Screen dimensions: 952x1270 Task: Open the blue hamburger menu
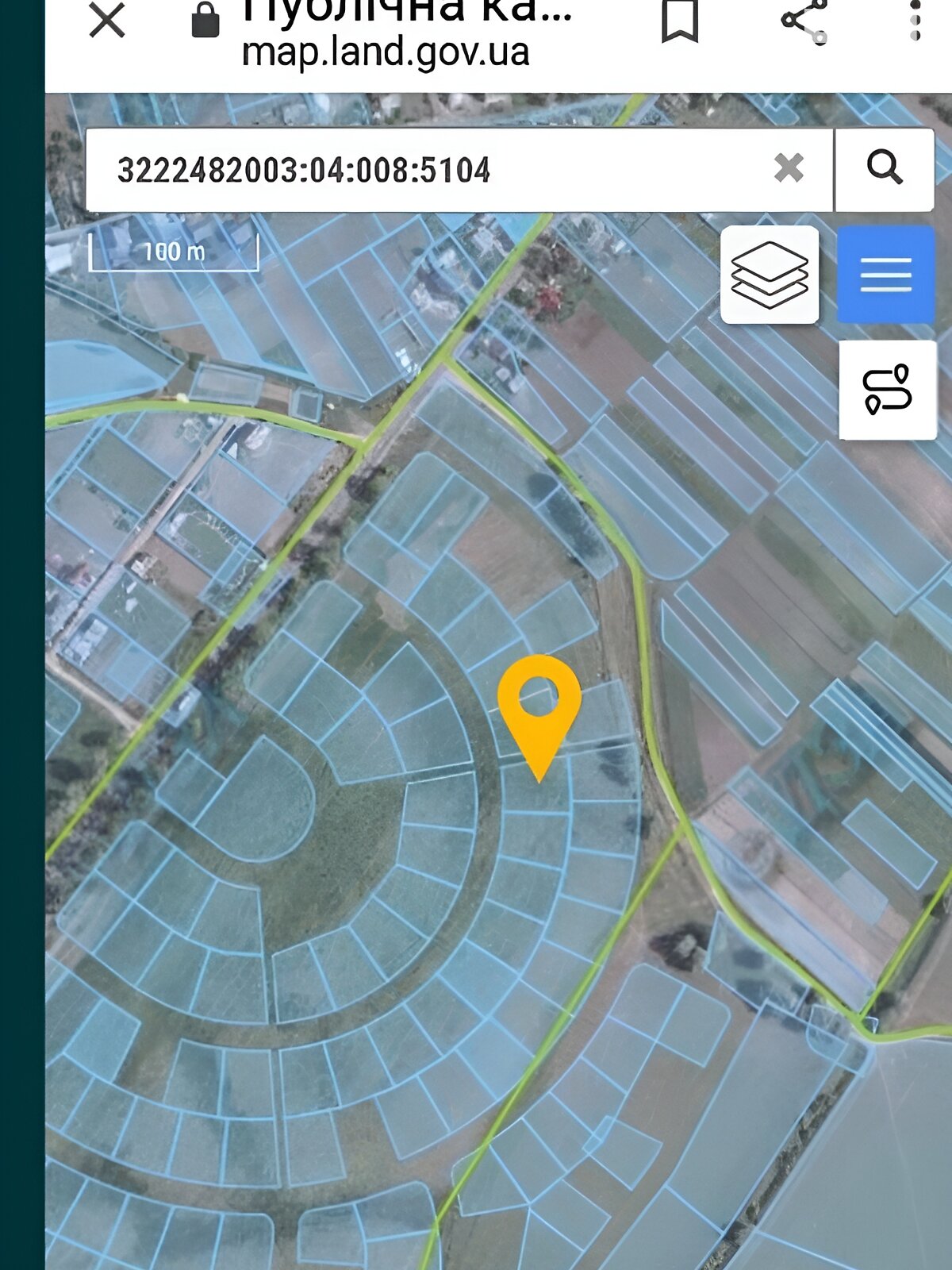pos(885,275)
